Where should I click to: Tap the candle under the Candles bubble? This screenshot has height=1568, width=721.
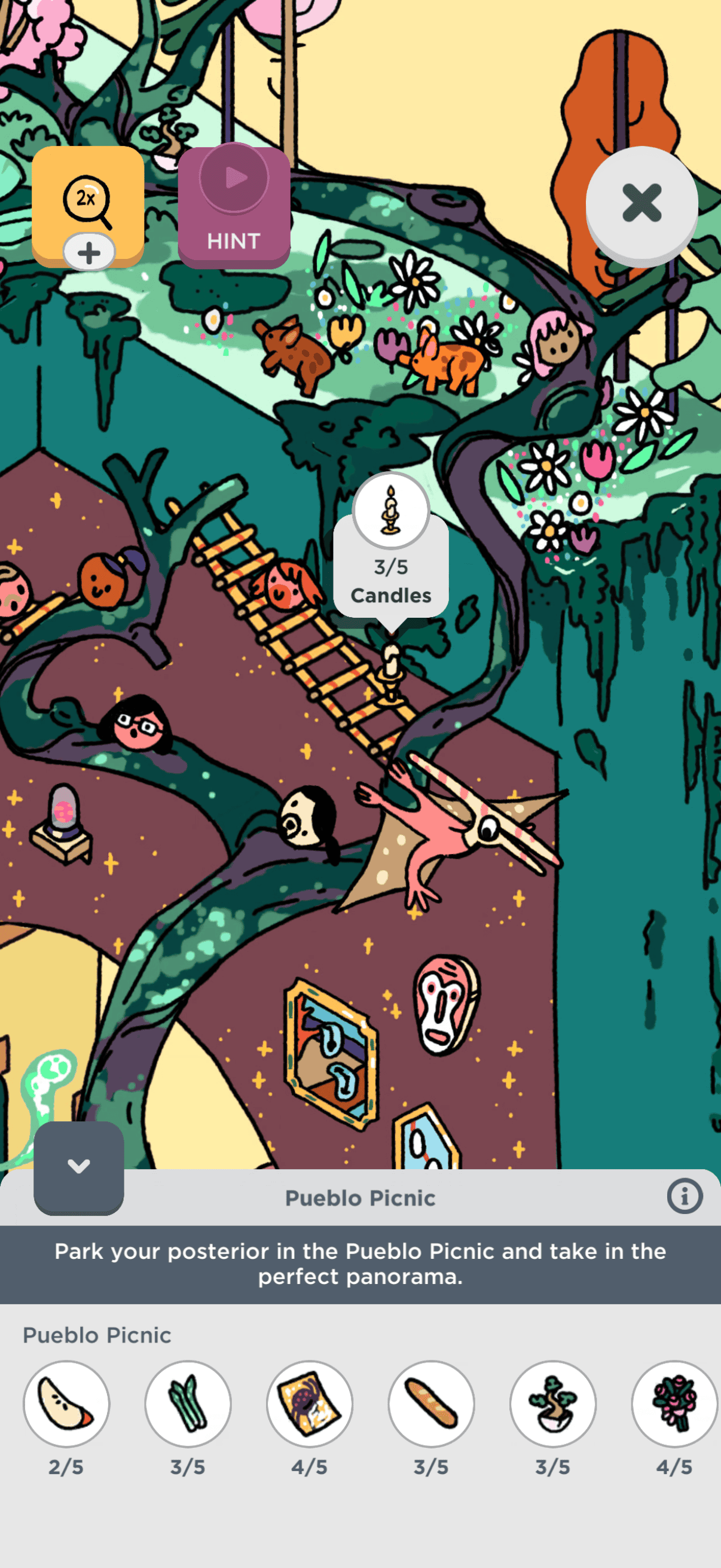coord(391,673)
